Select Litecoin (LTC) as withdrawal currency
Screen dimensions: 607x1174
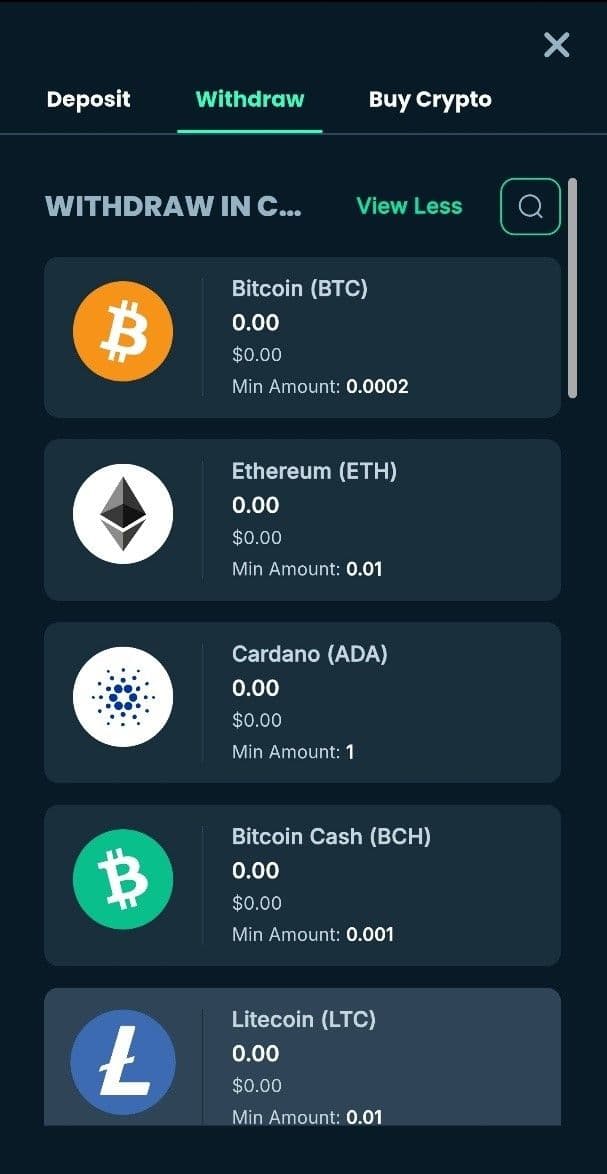[302, 1060]
